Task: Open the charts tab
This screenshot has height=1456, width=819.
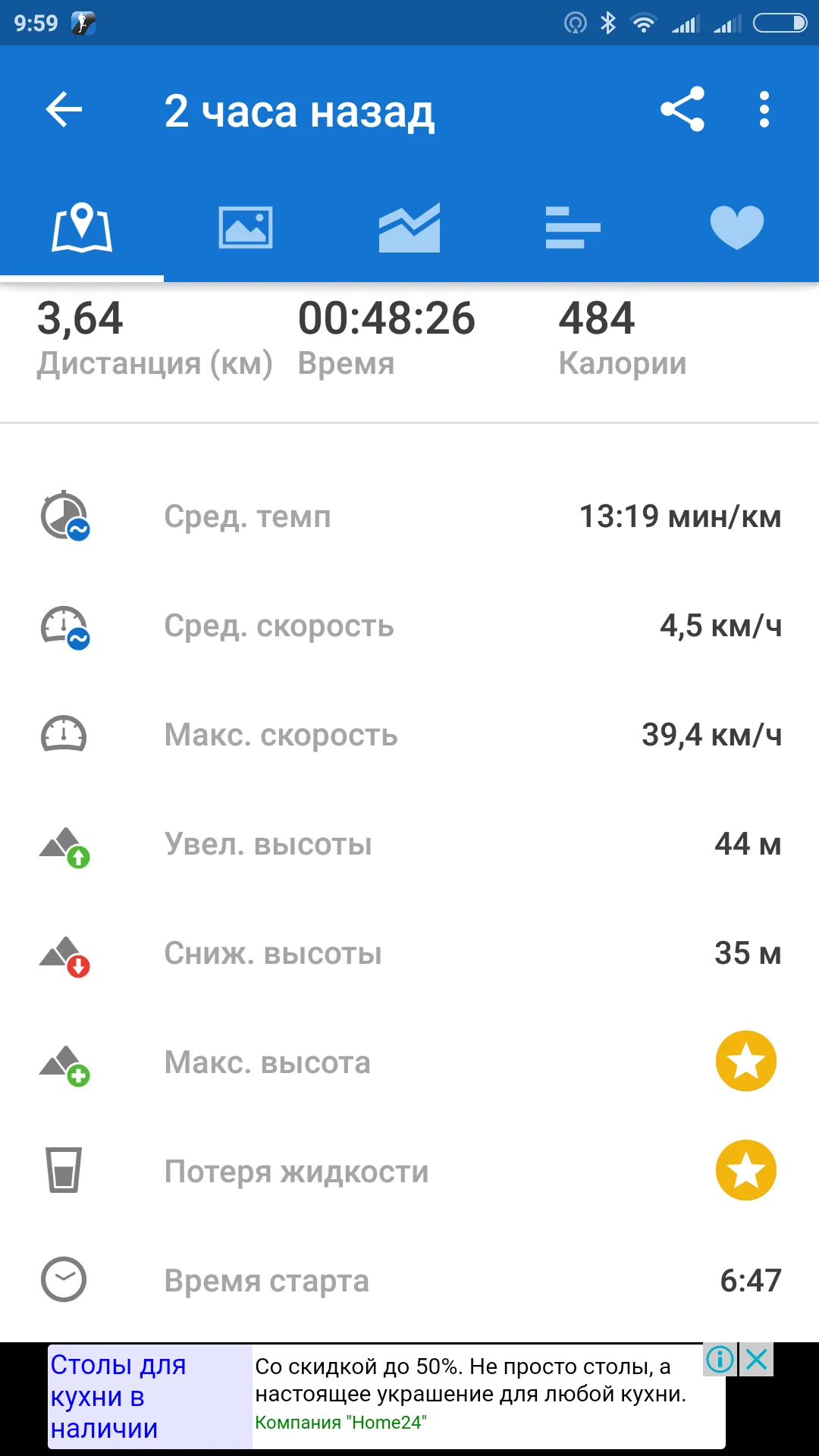Action: coord(409,227)
